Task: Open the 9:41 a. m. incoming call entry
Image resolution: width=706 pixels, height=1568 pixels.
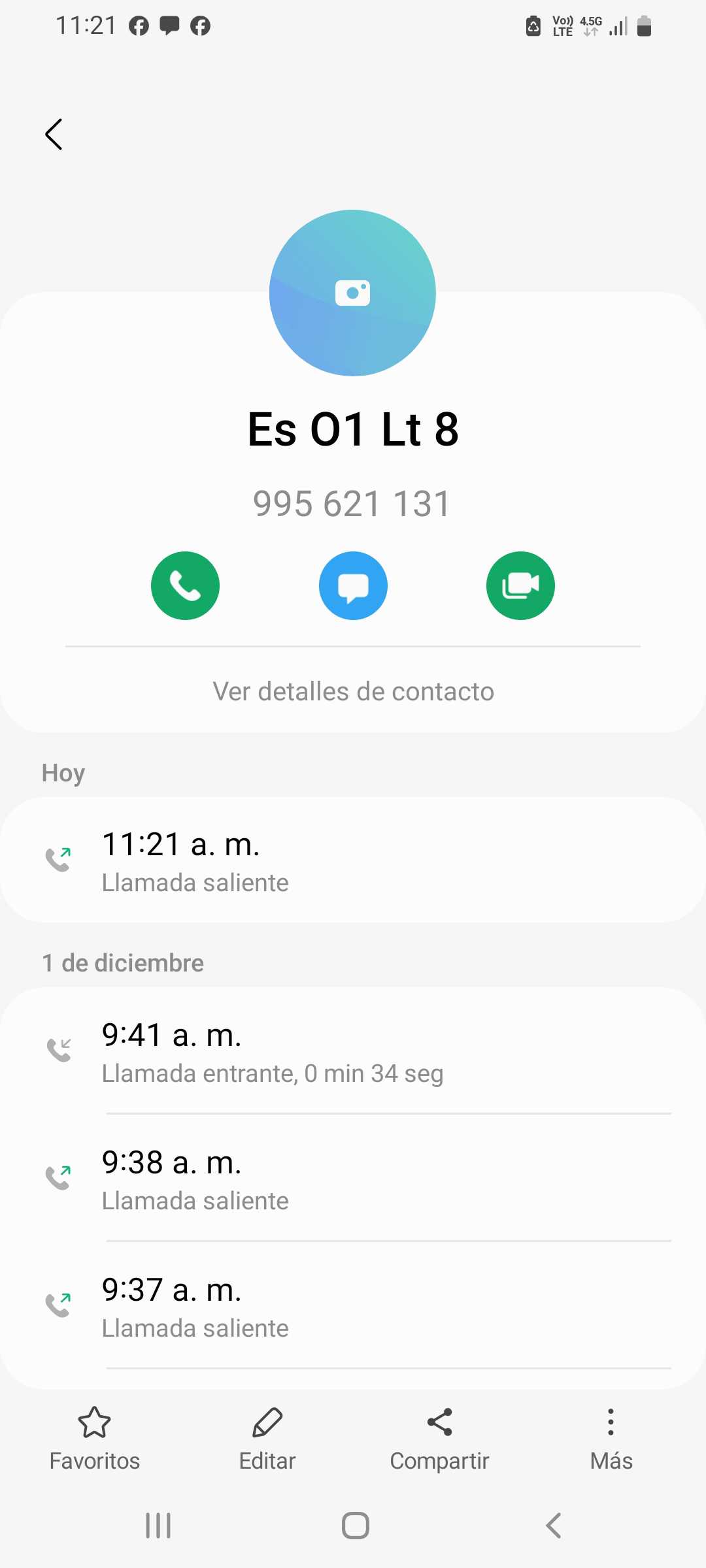Action: pos(353,1051)
